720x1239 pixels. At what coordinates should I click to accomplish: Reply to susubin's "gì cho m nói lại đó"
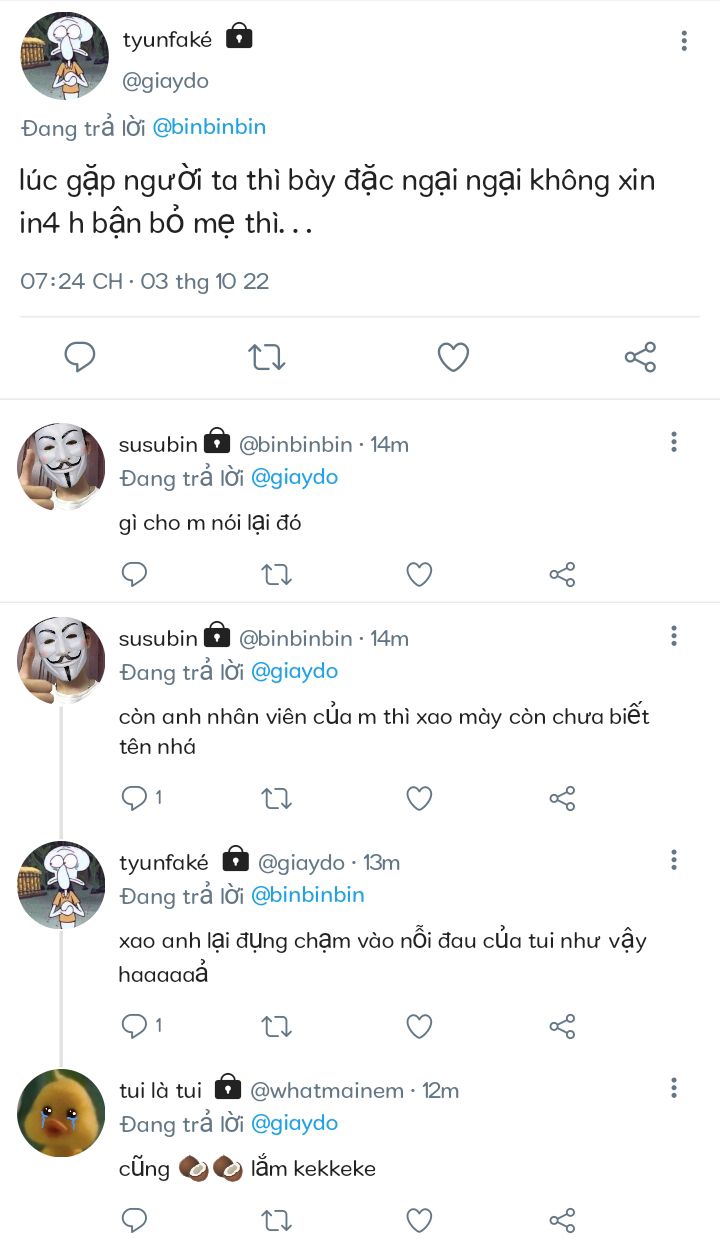[134, 574]
